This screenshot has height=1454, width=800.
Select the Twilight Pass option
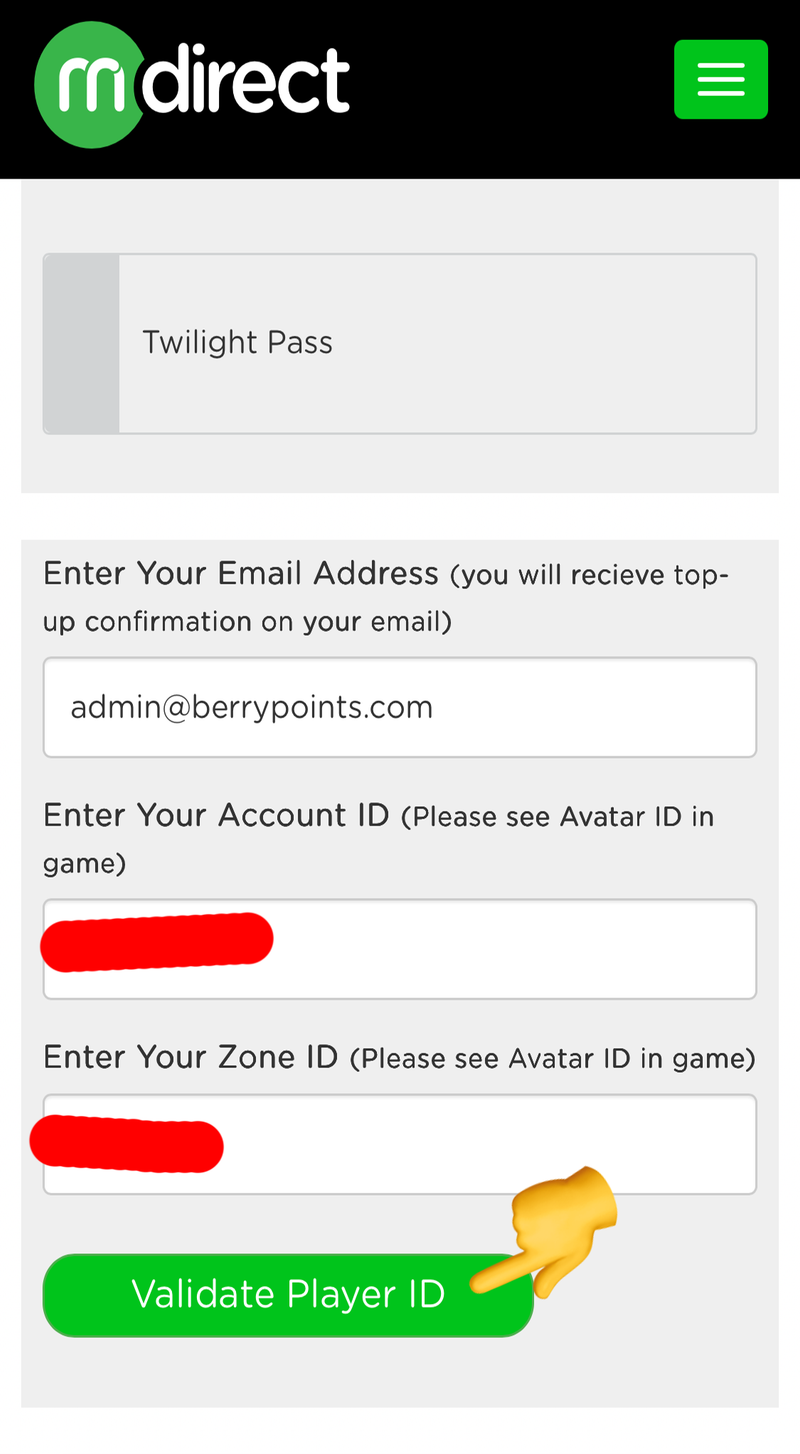[x=400, y=343]
